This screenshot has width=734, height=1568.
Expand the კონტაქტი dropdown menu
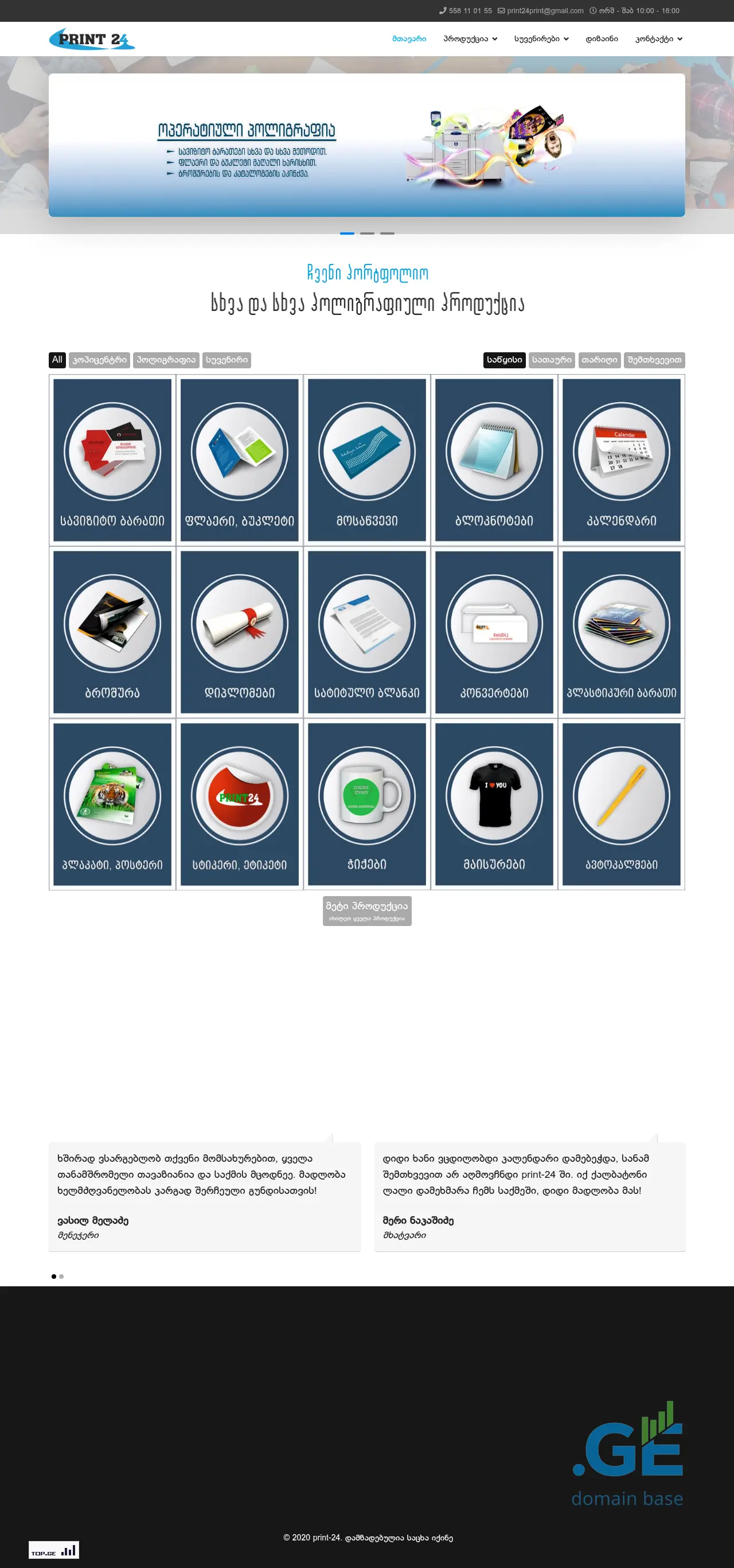pyautogui.click(x=658, y=39)
